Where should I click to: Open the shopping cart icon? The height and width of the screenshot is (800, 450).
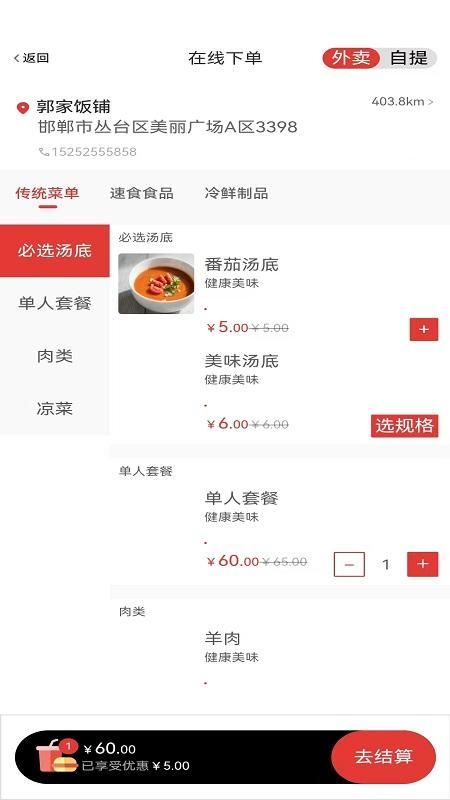(56, 757)
